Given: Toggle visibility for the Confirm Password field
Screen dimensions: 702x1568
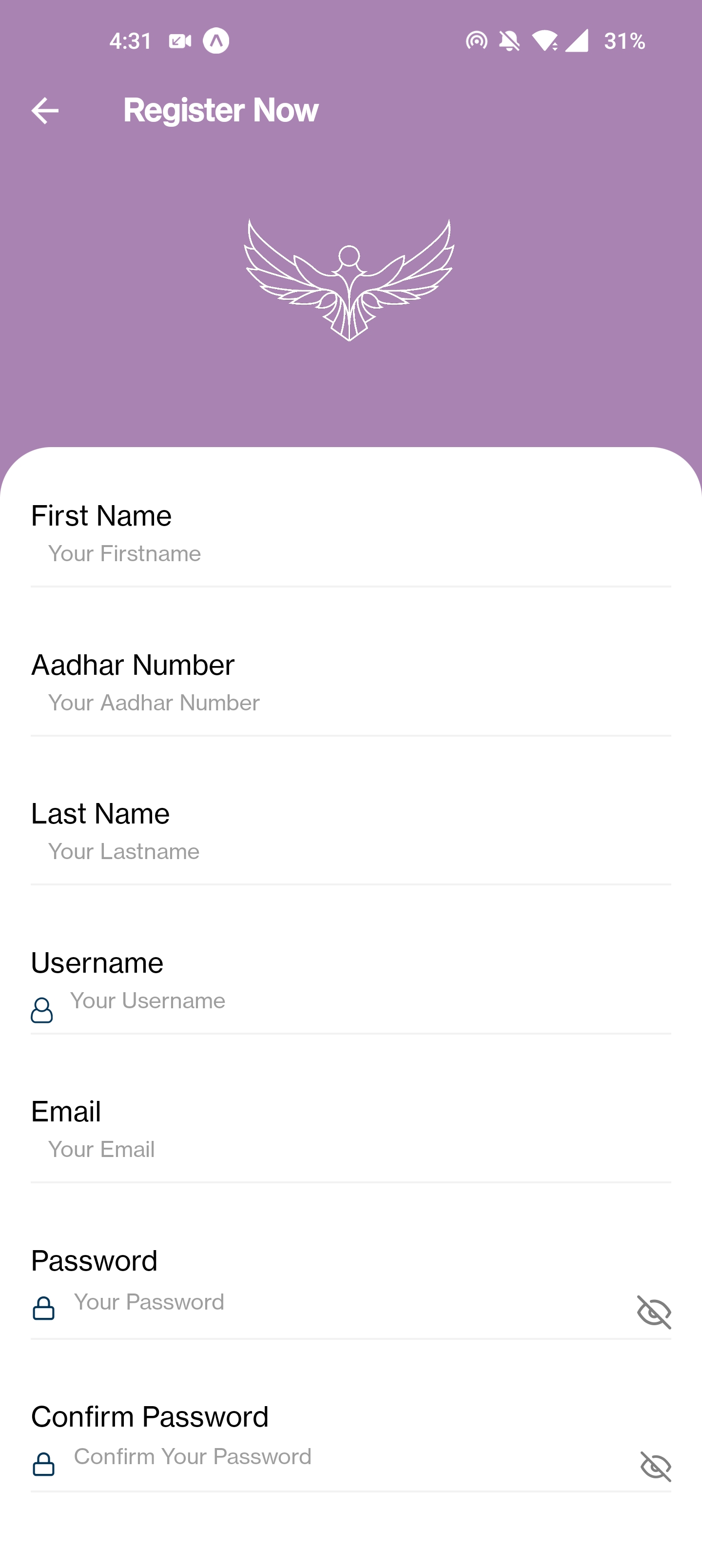Looking at the screenshot, I should click(x=656, y=1467).
